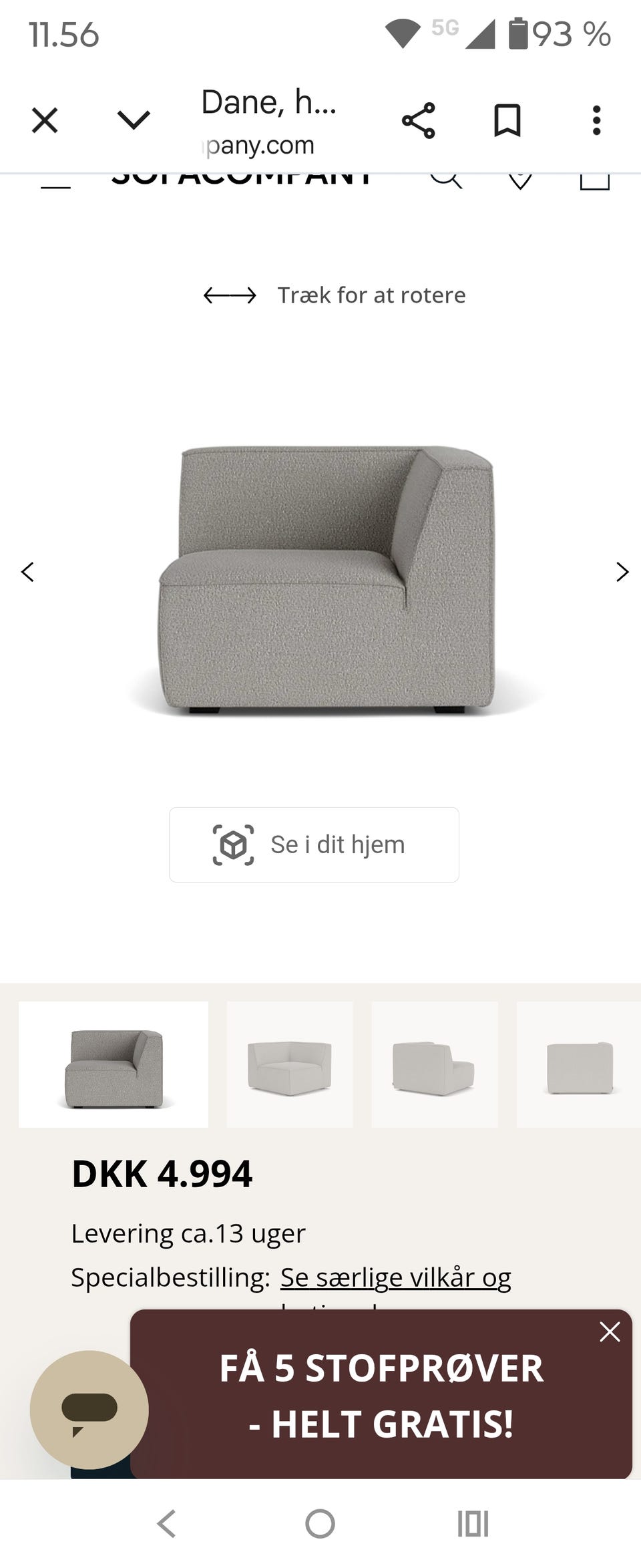This screenshot has width=641, height=1568.
Task: Open the wishlist heart icon
Action: [x=520, y=179]
